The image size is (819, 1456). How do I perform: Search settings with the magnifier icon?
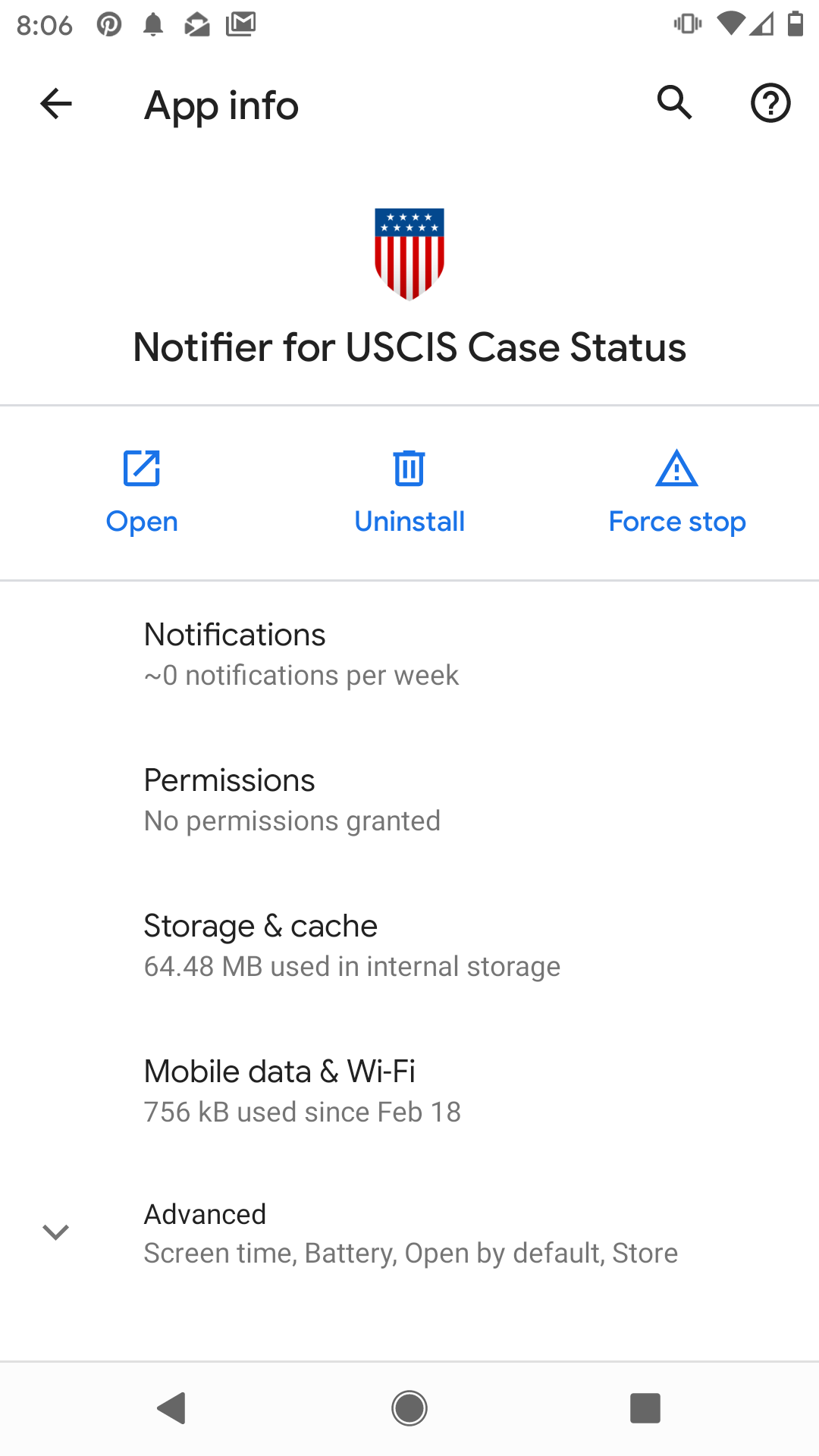pyautogui.click(x=675, y=103)
